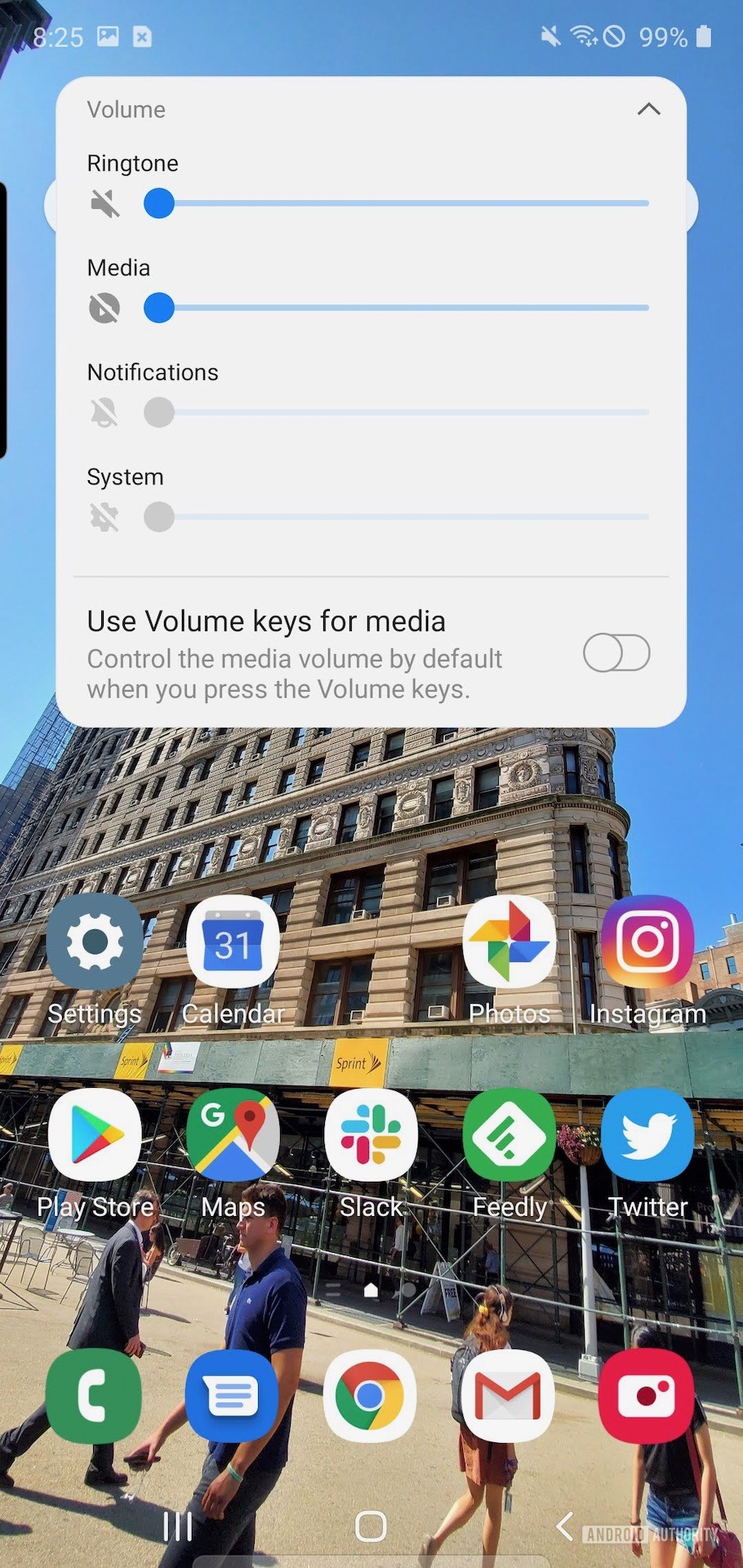
Task: Launch Google Photos
Action: pos(509,943)
